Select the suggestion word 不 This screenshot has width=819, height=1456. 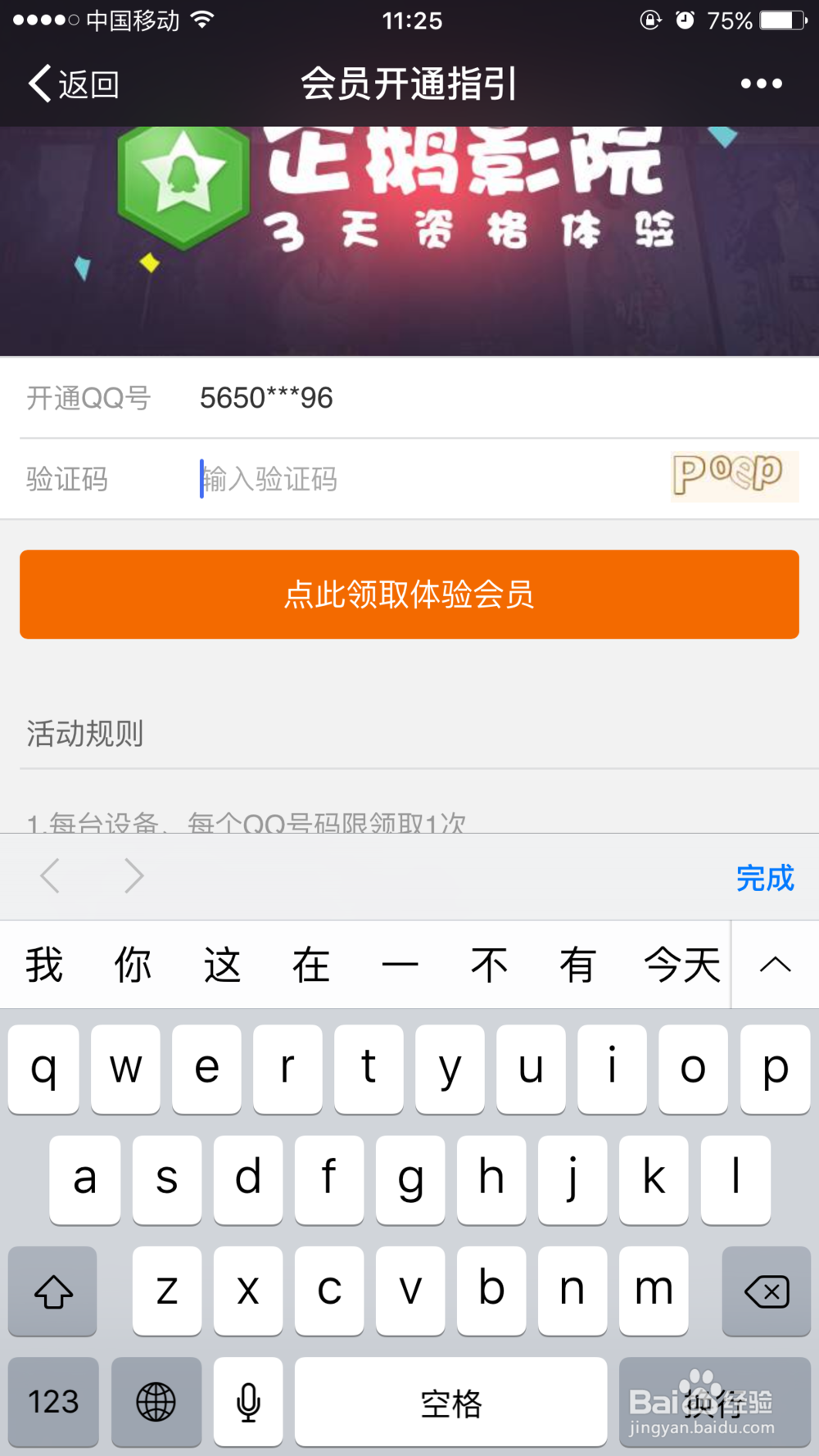(x=489, y=964)
